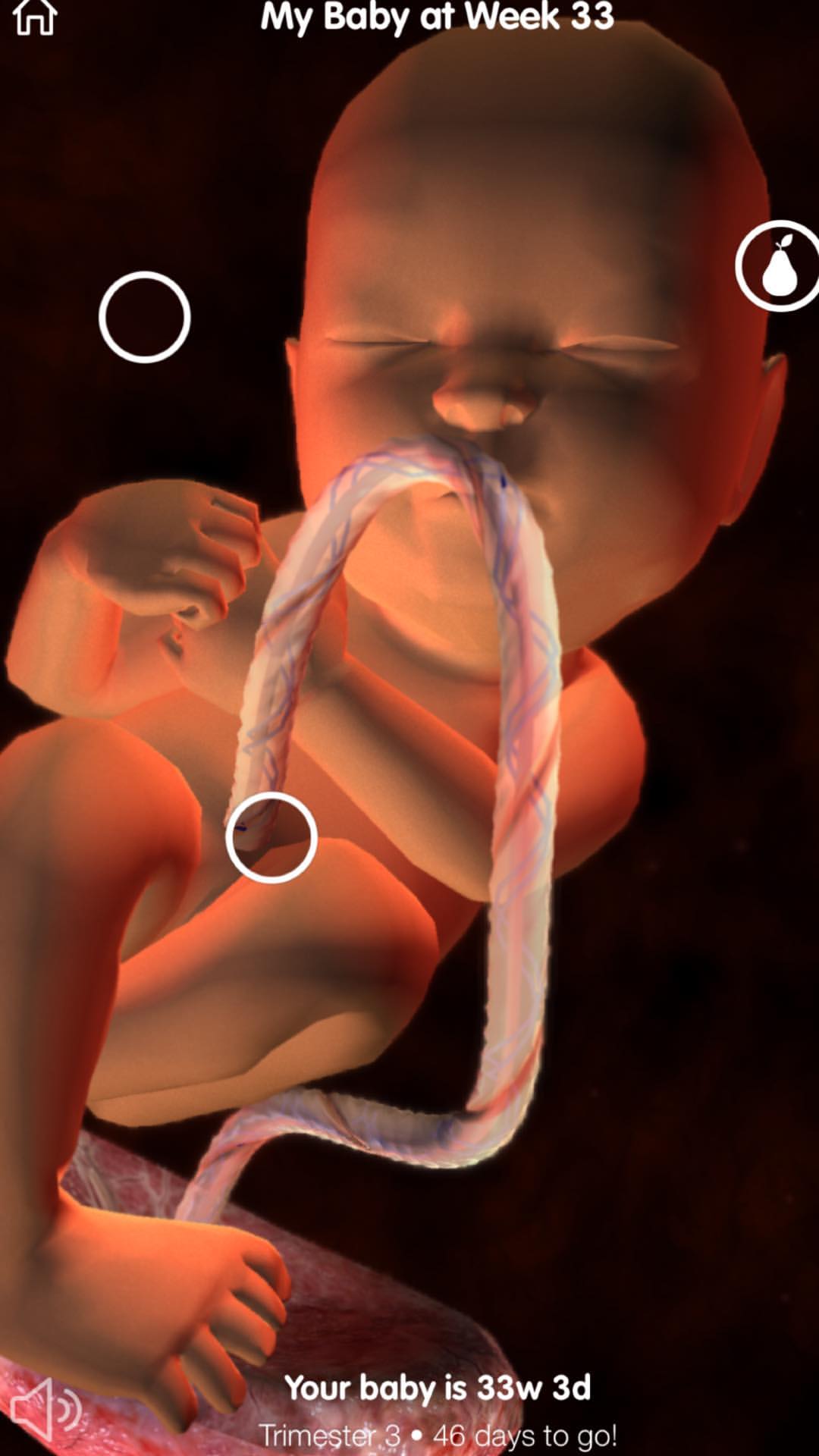Go to the home screen icon
819x1456 pixels.
35,17
